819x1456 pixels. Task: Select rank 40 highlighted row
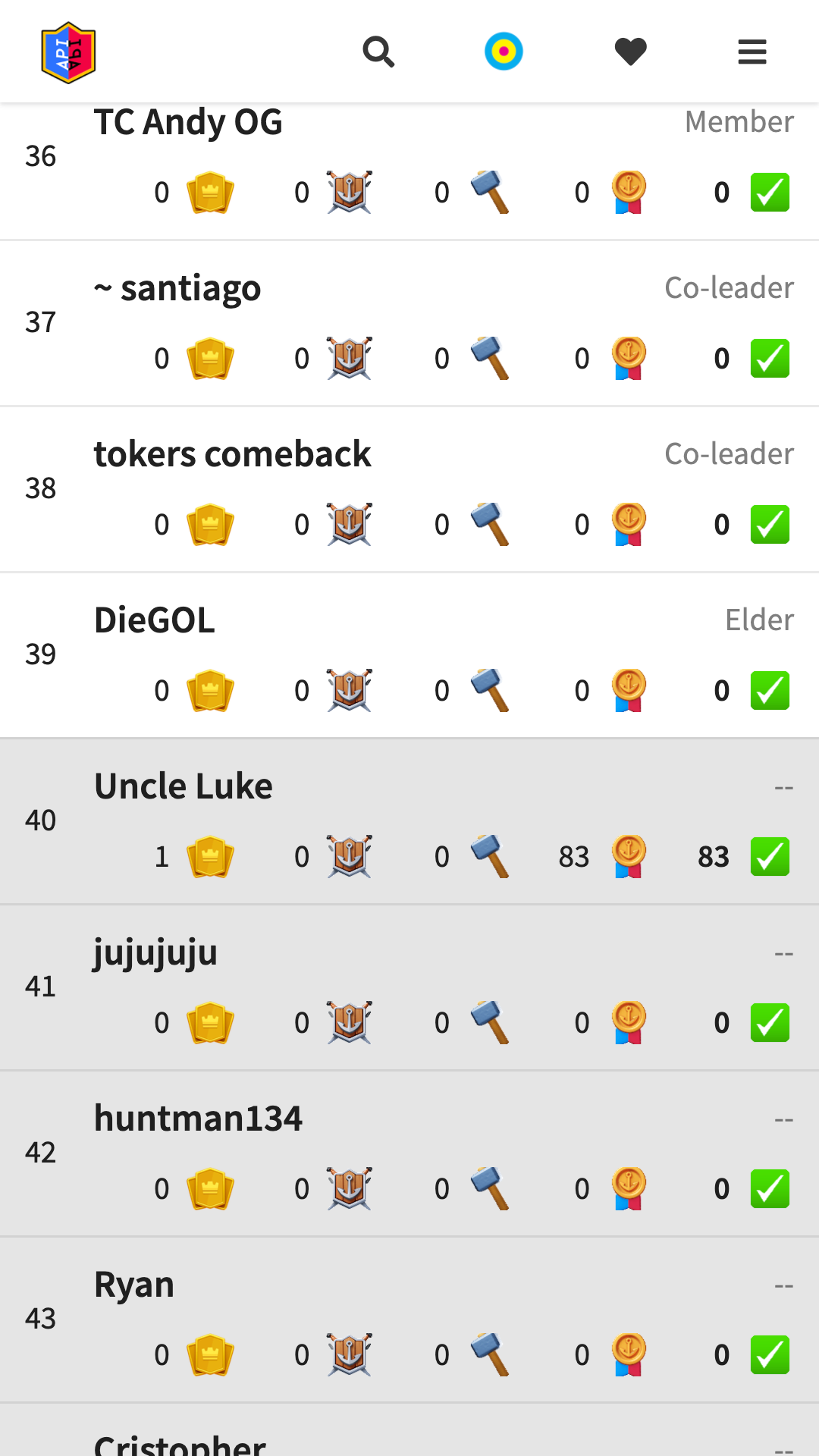(41, 820)
